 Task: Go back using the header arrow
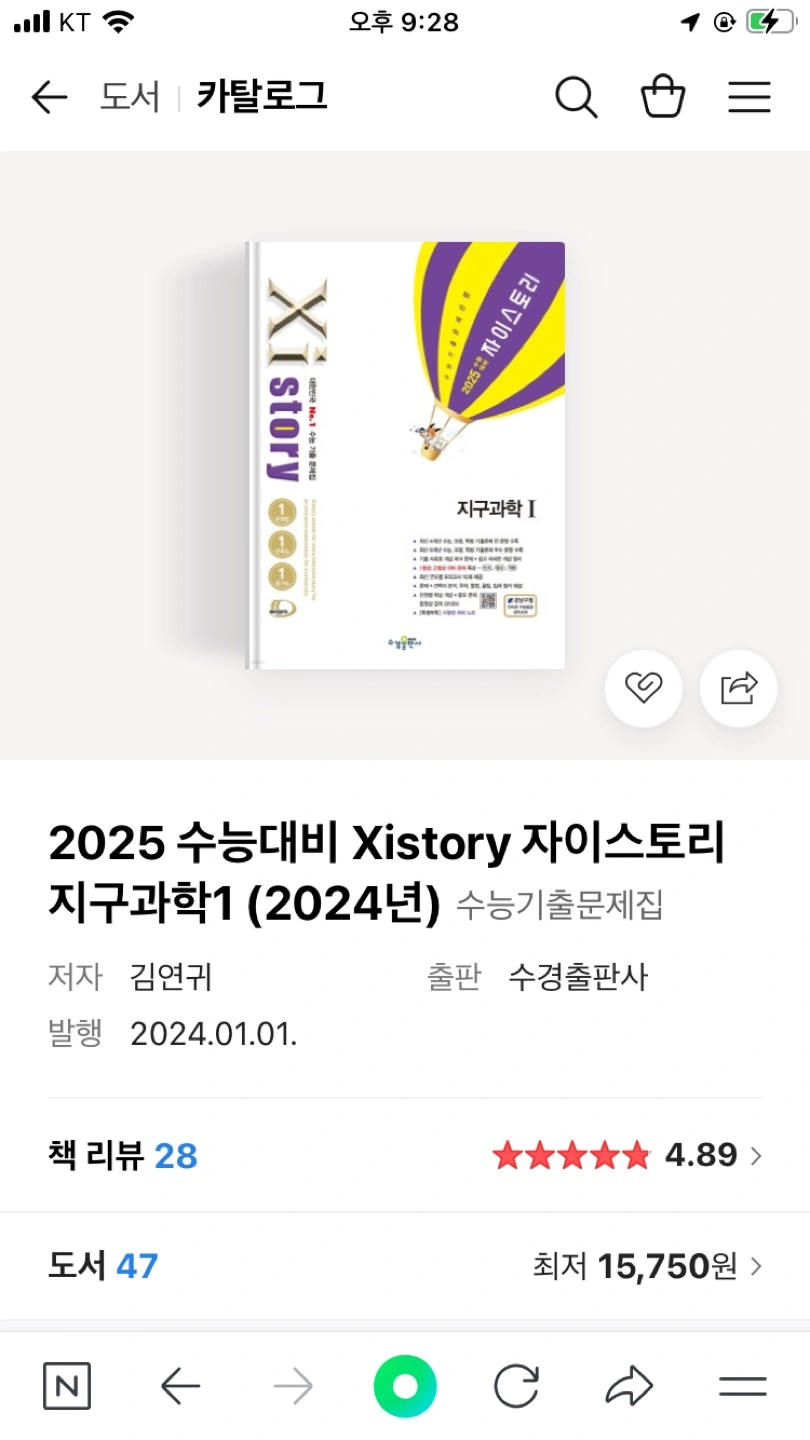(49, 97)
